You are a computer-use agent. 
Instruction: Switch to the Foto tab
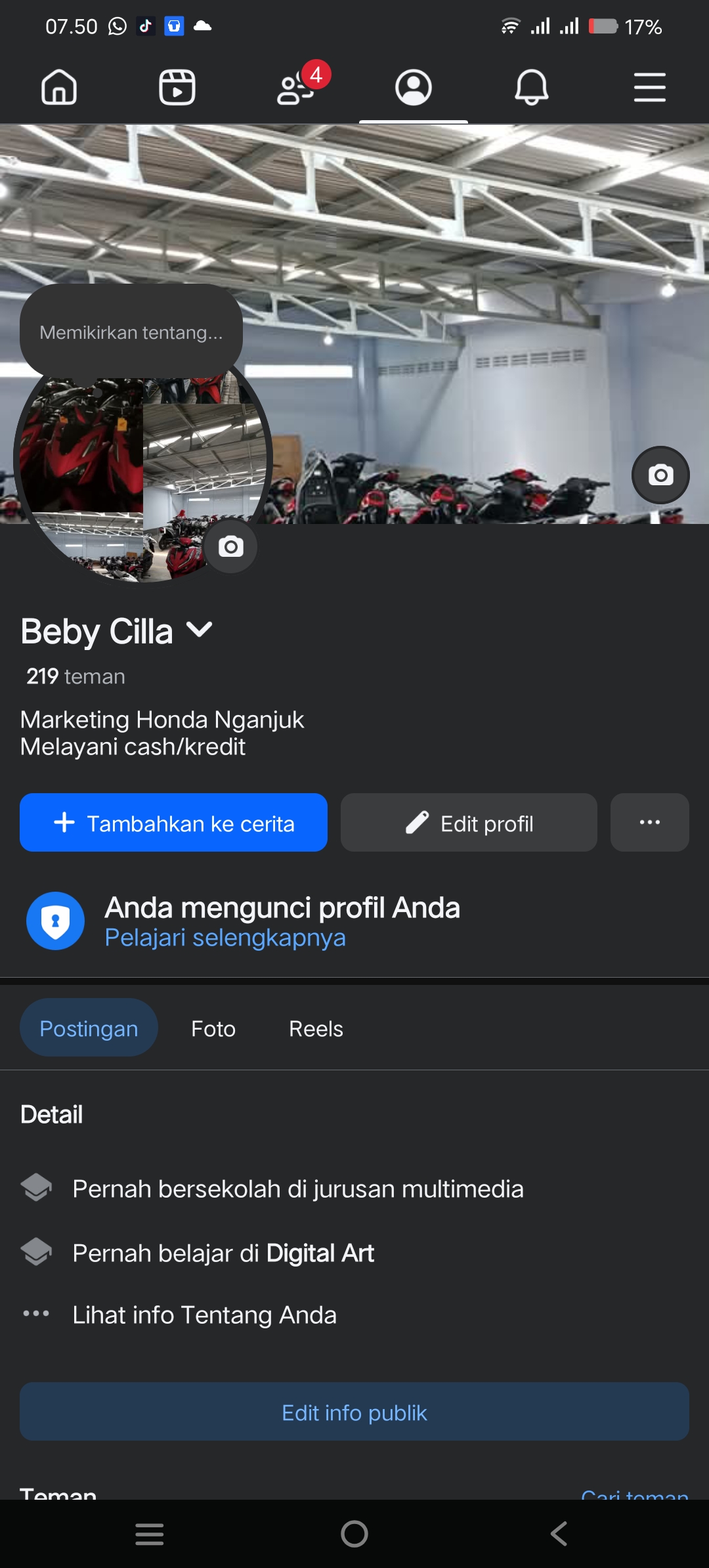pos(213,1028)
